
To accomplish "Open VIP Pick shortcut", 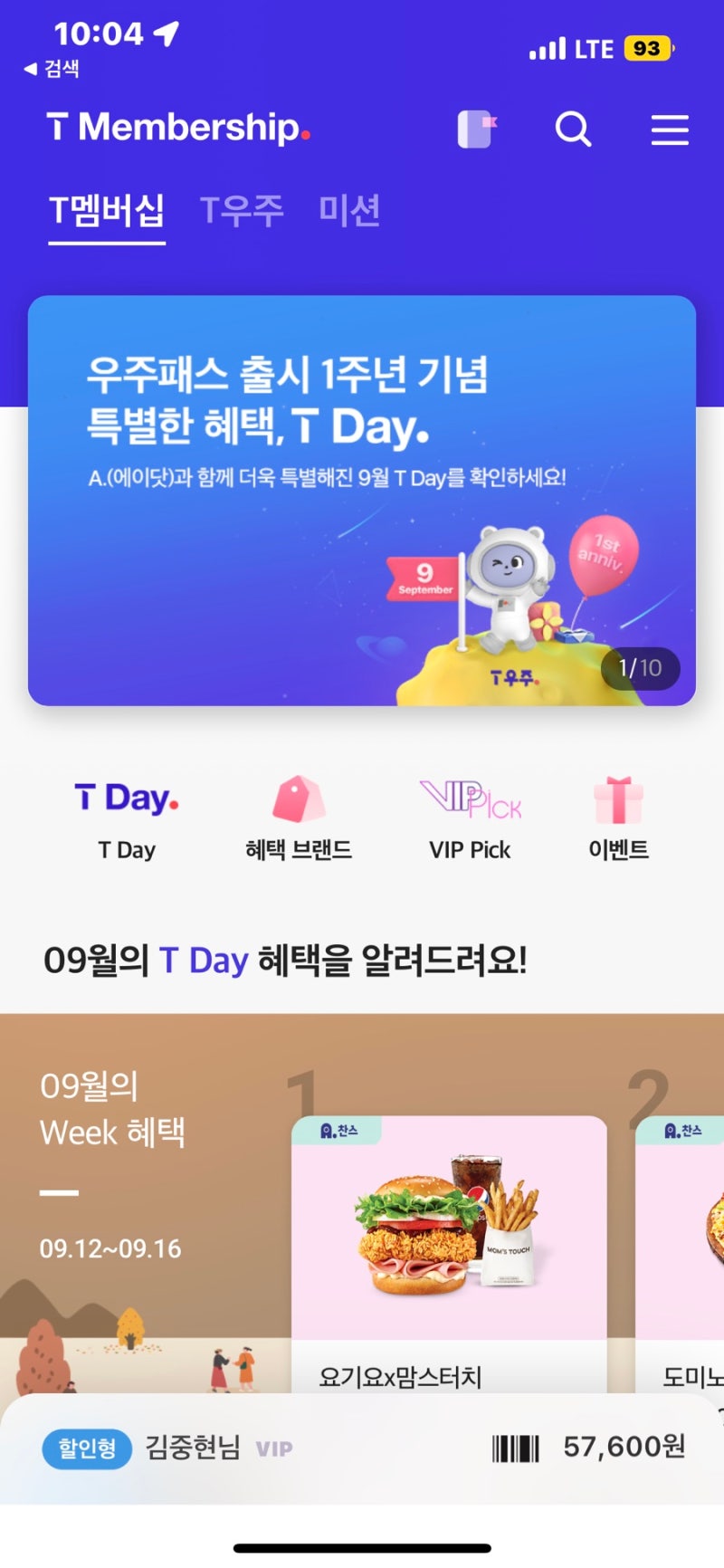I will coord(470,819).
